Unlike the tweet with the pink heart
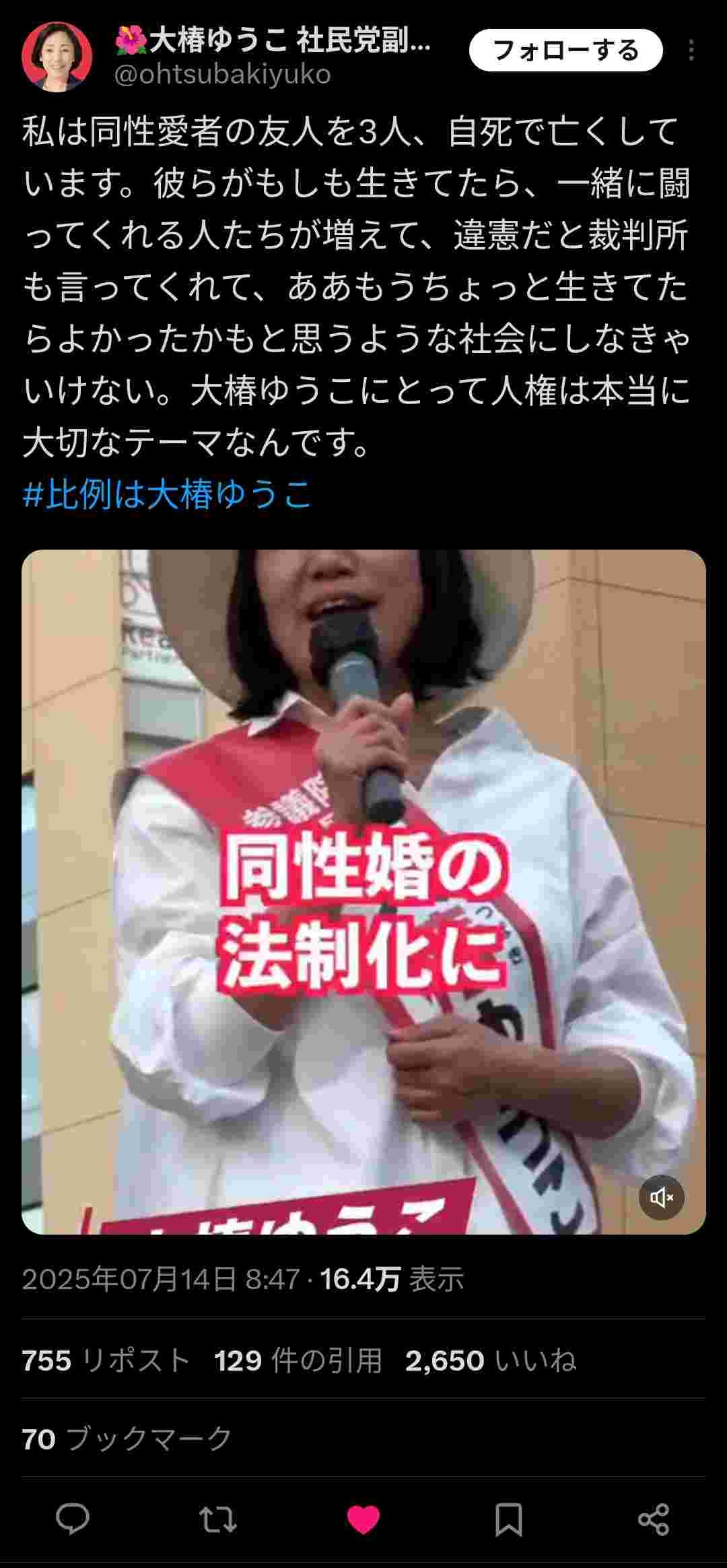 363,1520
